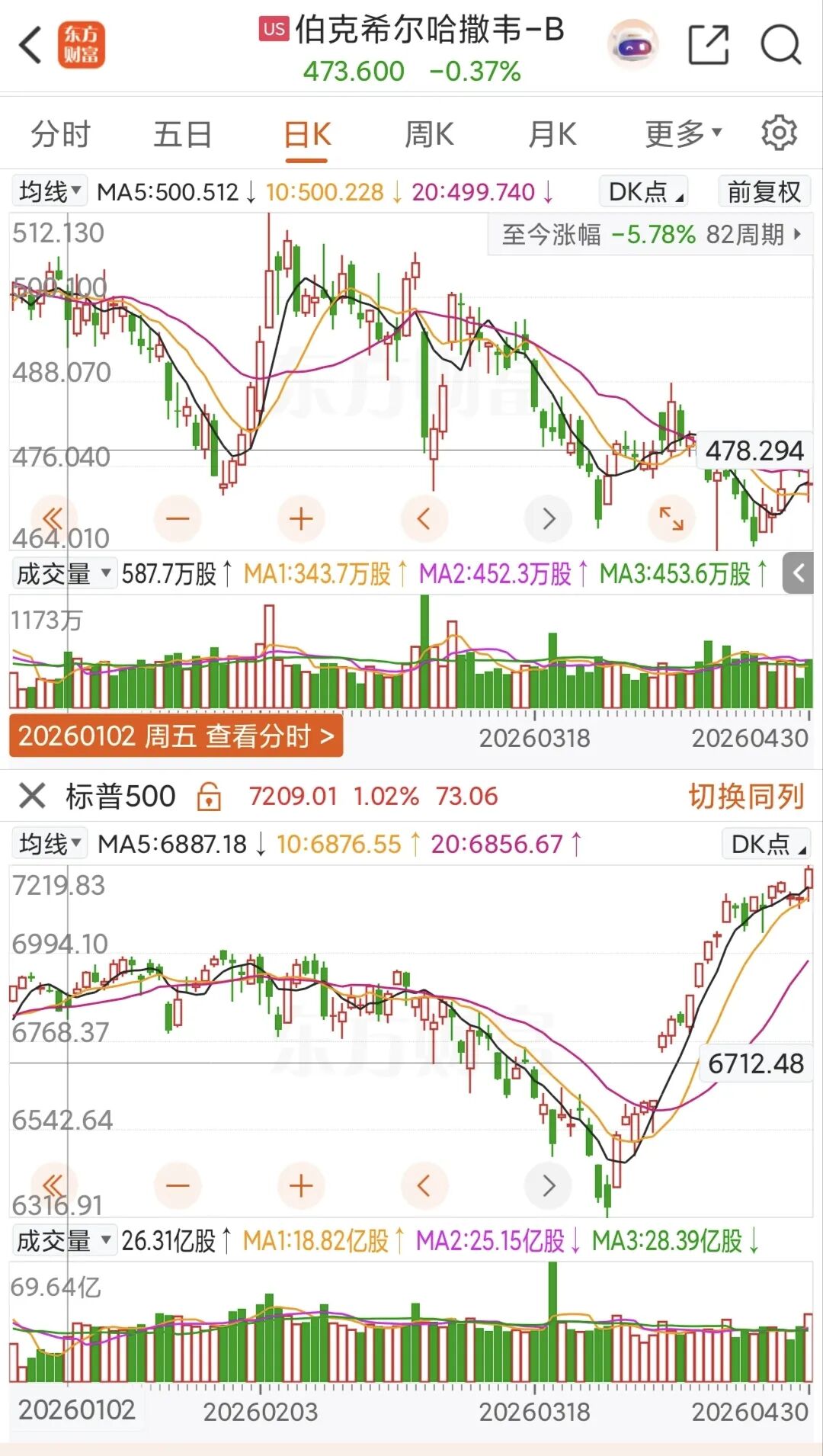Viewport: 823px width, 1456px height.
Task: Close the 标普500 comparison chart
Action: coord(32,796)
